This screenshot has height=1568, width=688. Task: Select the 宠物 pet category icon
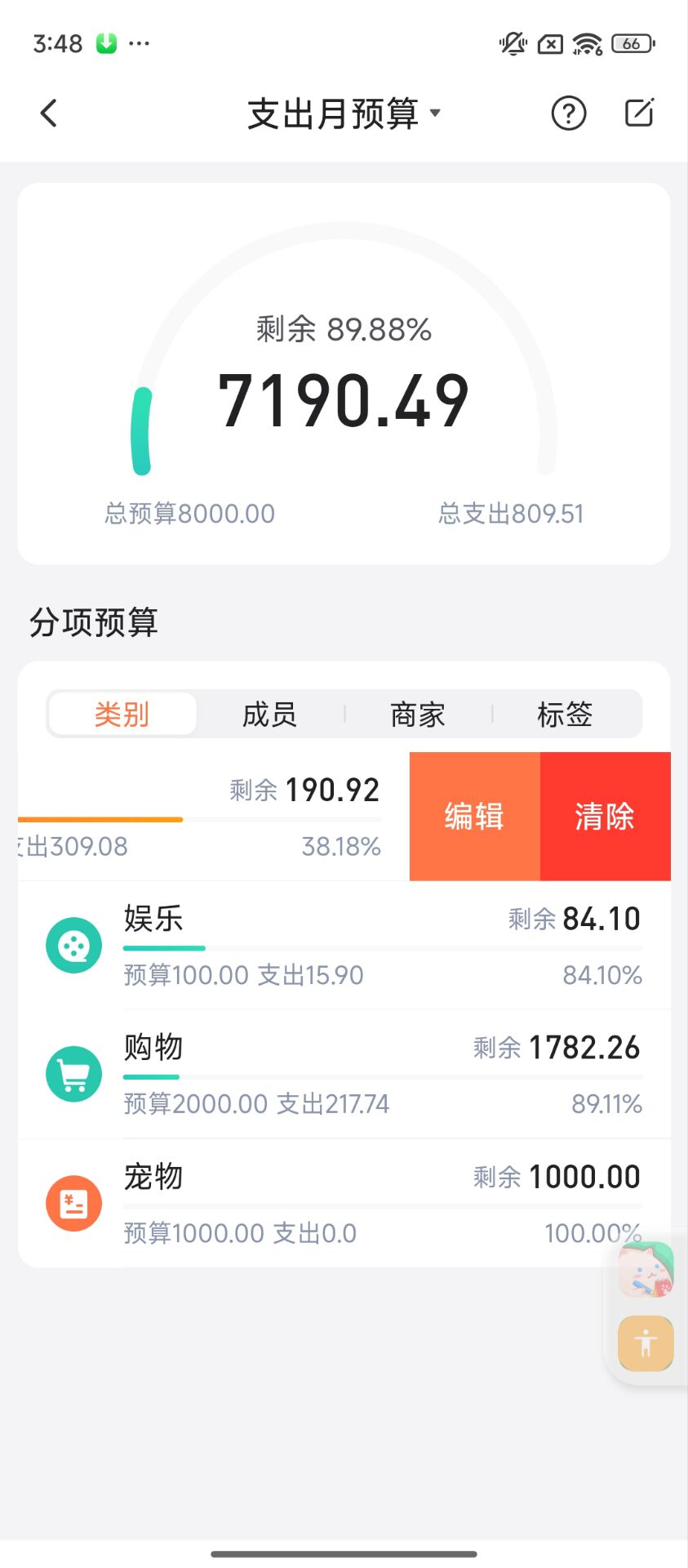73,1202
